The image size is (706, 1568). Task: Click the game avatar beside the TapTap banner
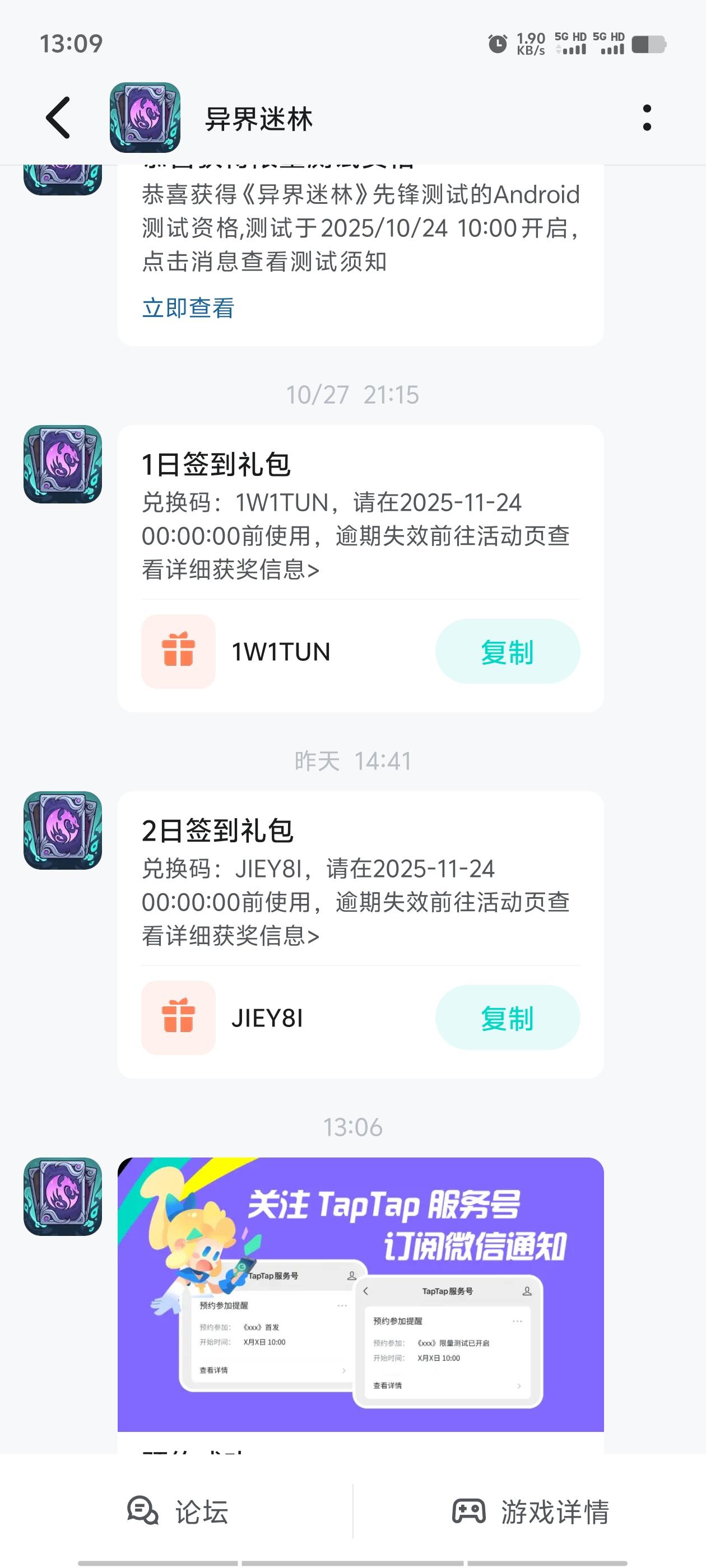[x=63, y=1198]
